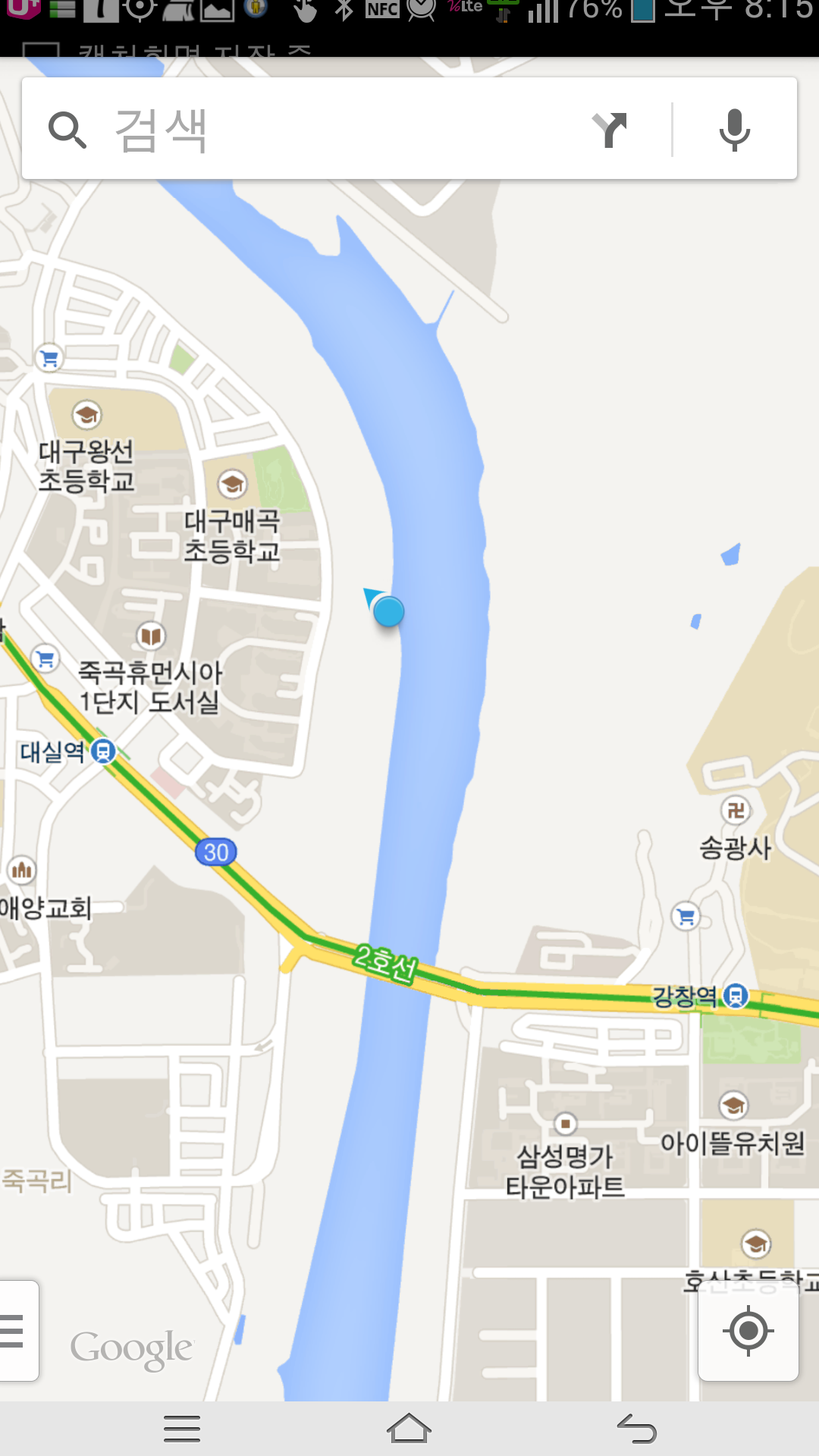Screen dimensions: 819x1456
Task: Center map on my location
Action: pyautogui.click(x=748, y=1331)
